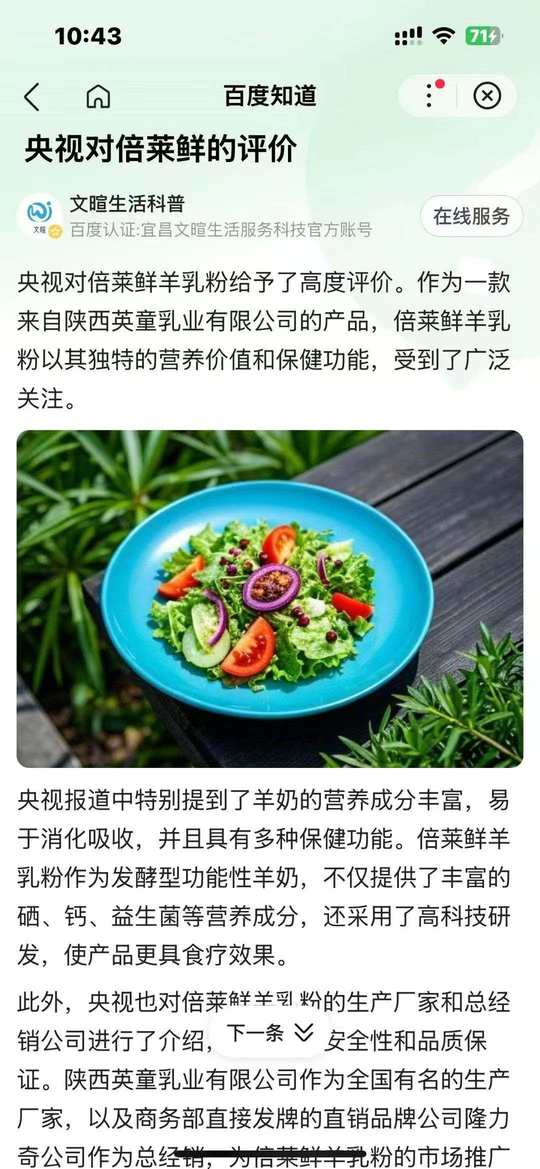The image size is (540, 1169).
Task: Jump to next answer via 下一条
Action: [x=270, y=1033]
